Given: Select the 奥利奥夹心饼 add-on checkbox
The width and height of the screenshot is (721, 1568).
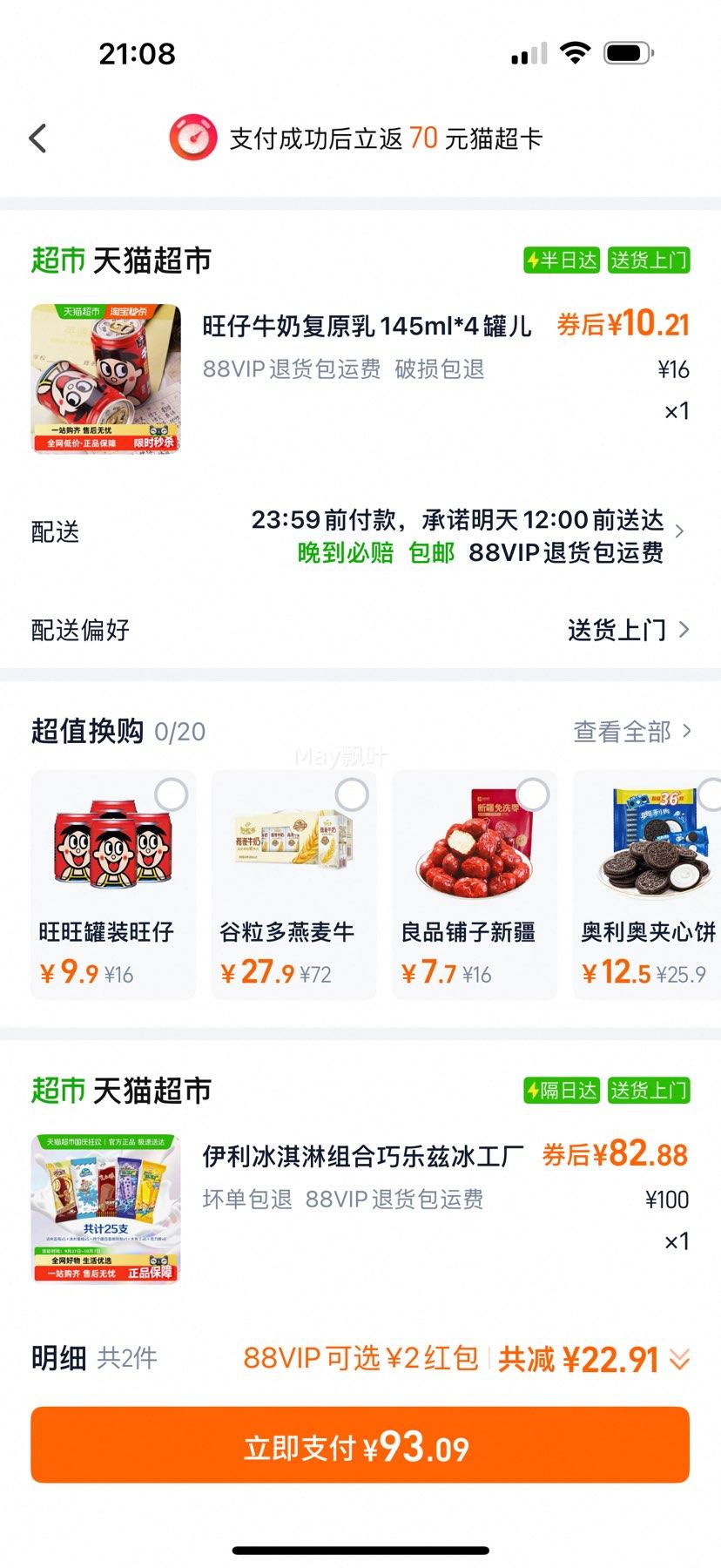Looking at the screenshot, I should tap(711, 794).
